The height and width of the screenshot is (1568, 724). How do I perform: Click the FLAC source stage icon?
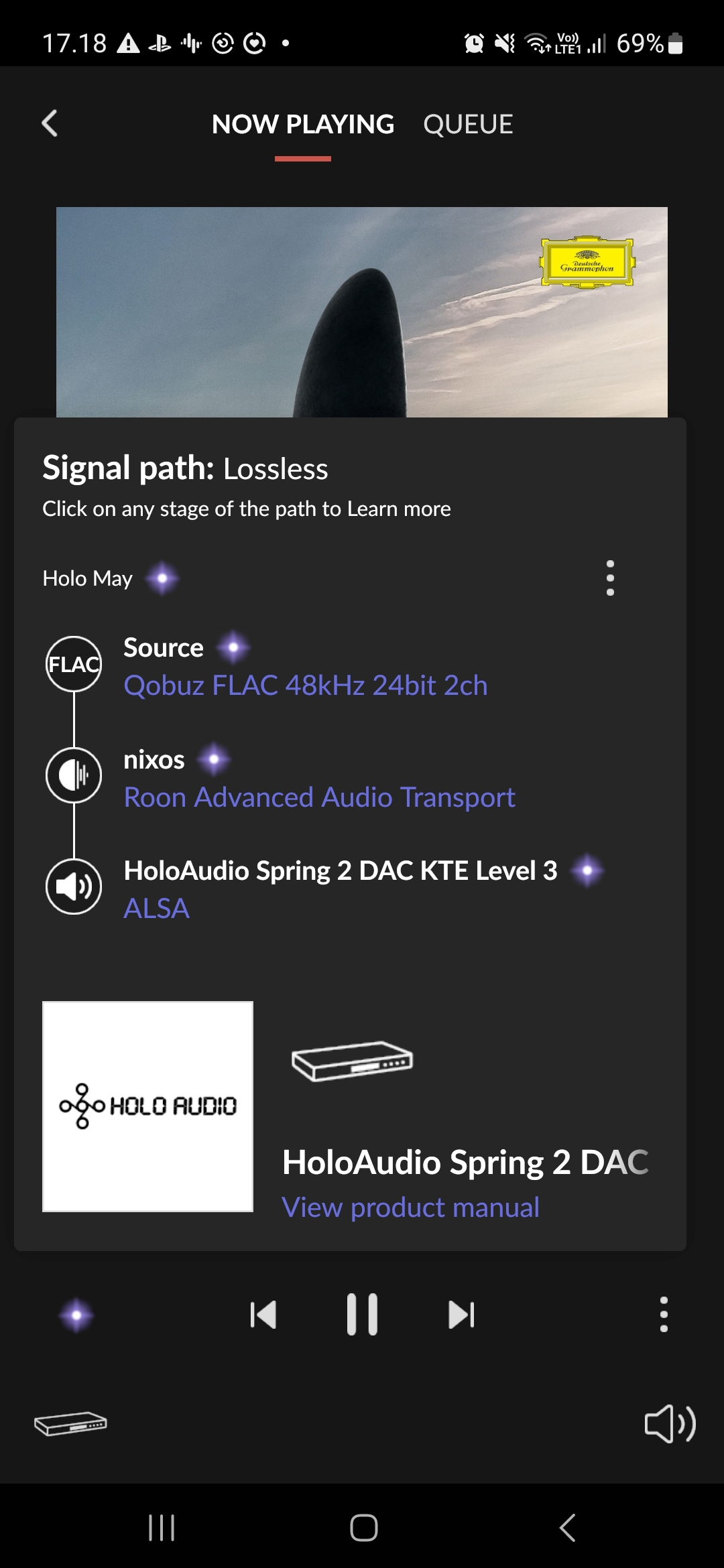tap(74, 664)
